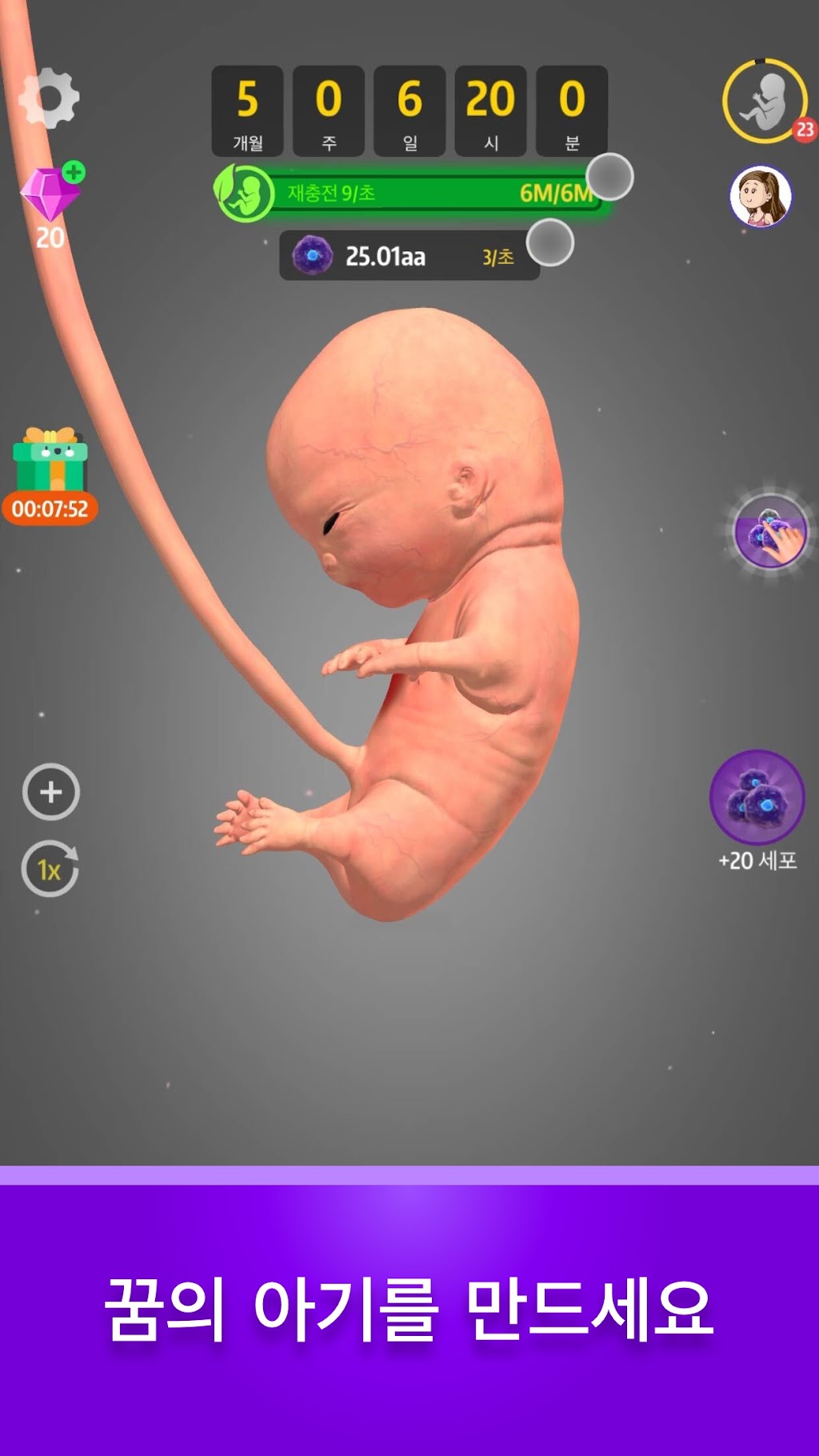The height and width of the screenshot is (1456, 819).
Task: Activate the hand-tapping cells boost
Action: coord(770,531)
